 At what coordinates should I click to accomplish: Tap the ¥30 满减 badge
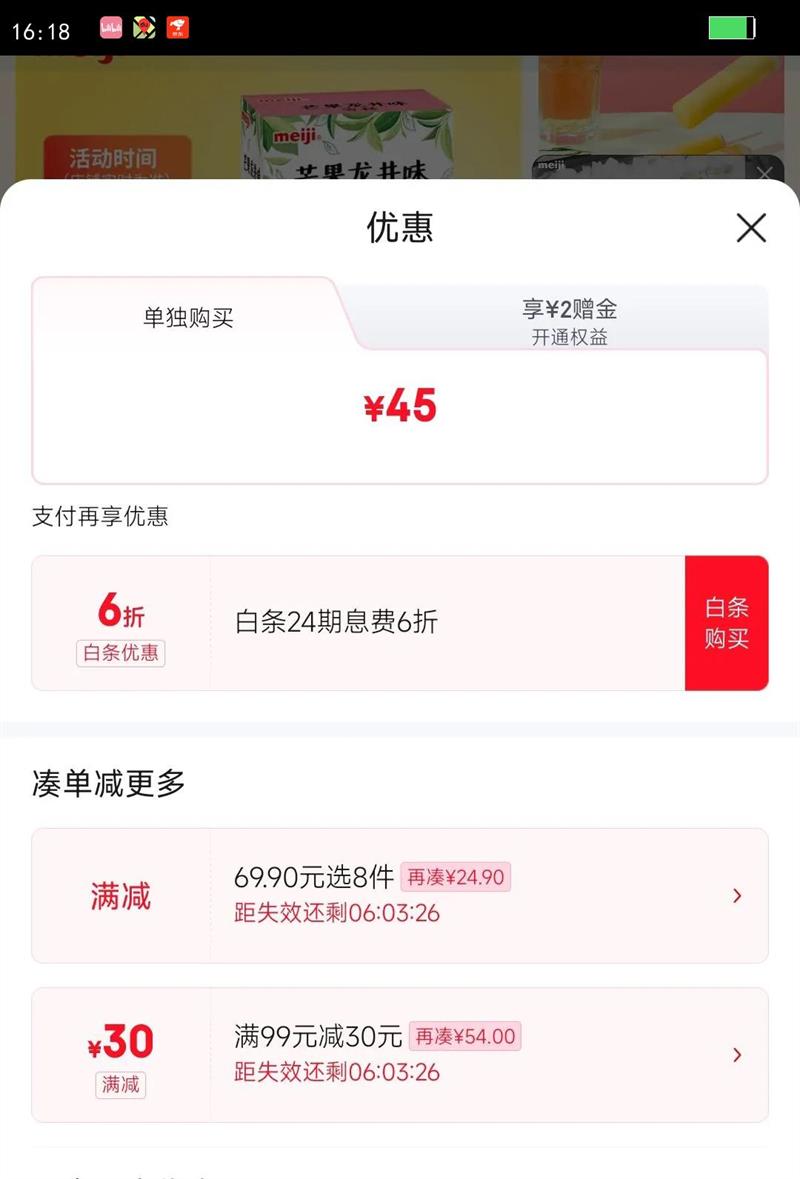click(120, 1055)
